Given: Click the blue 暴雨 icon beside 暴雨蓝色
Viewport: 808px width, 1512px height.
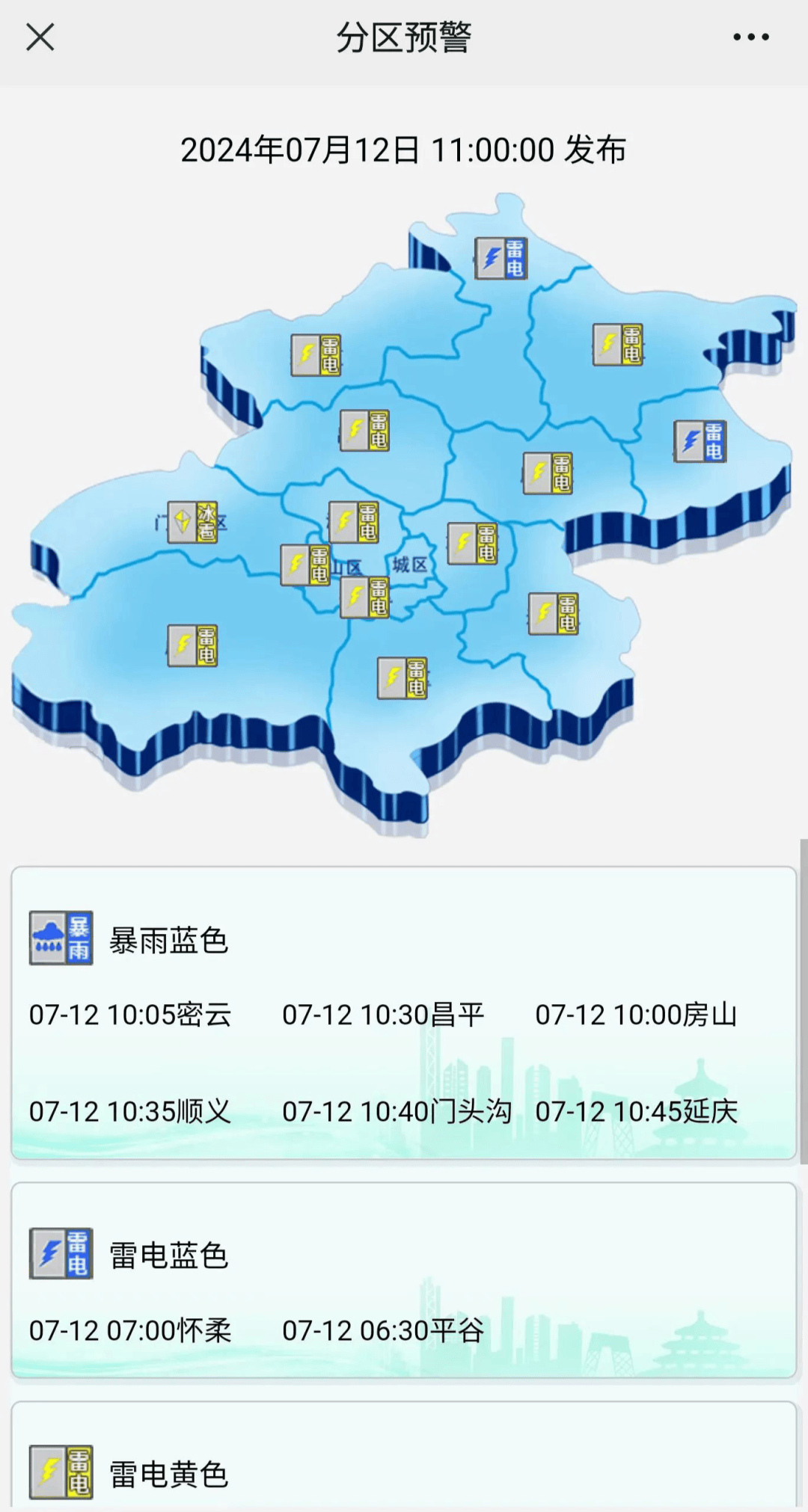Looking at the screenshot, I should pyautogui.click(x=59, y=940).
